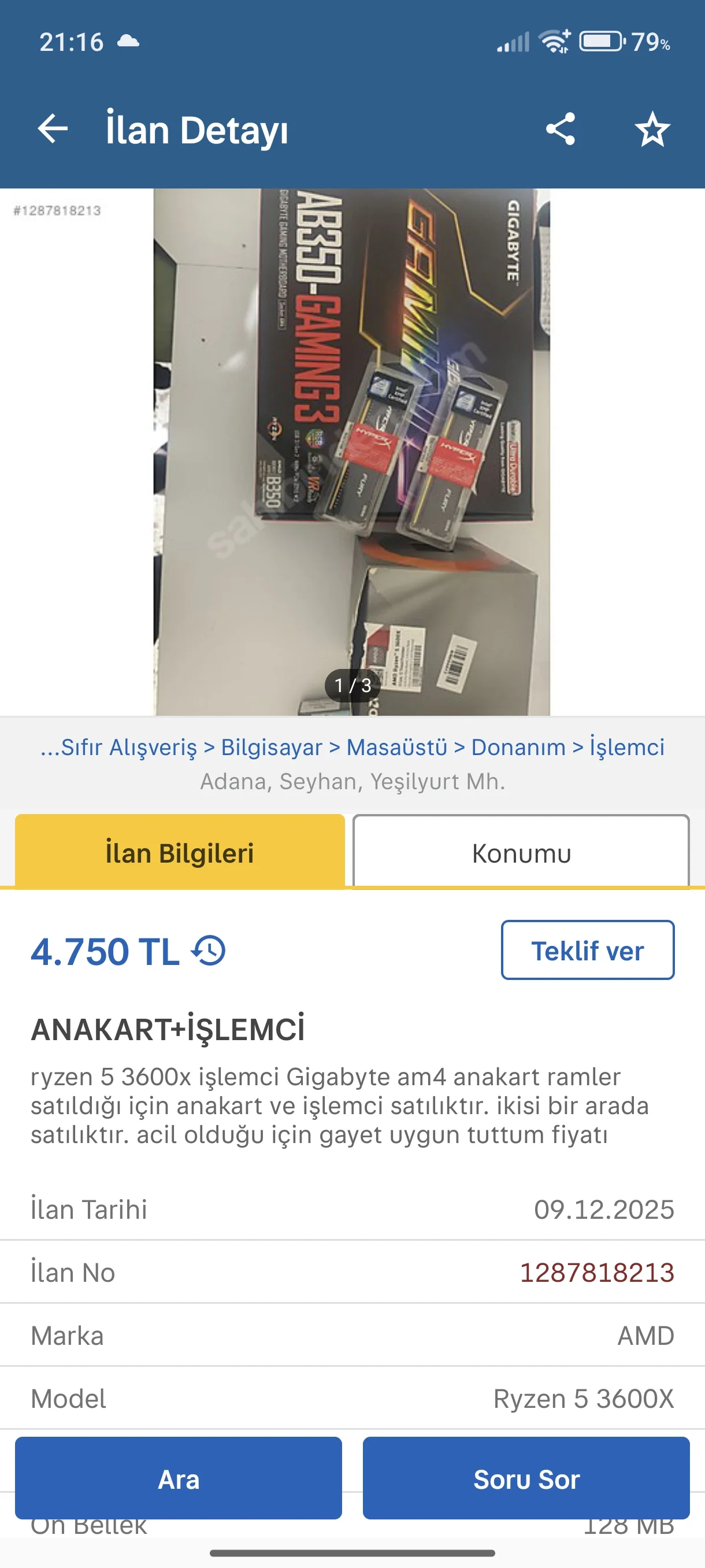Open the share options icon
705x1568 pixels.
point(560,130)
